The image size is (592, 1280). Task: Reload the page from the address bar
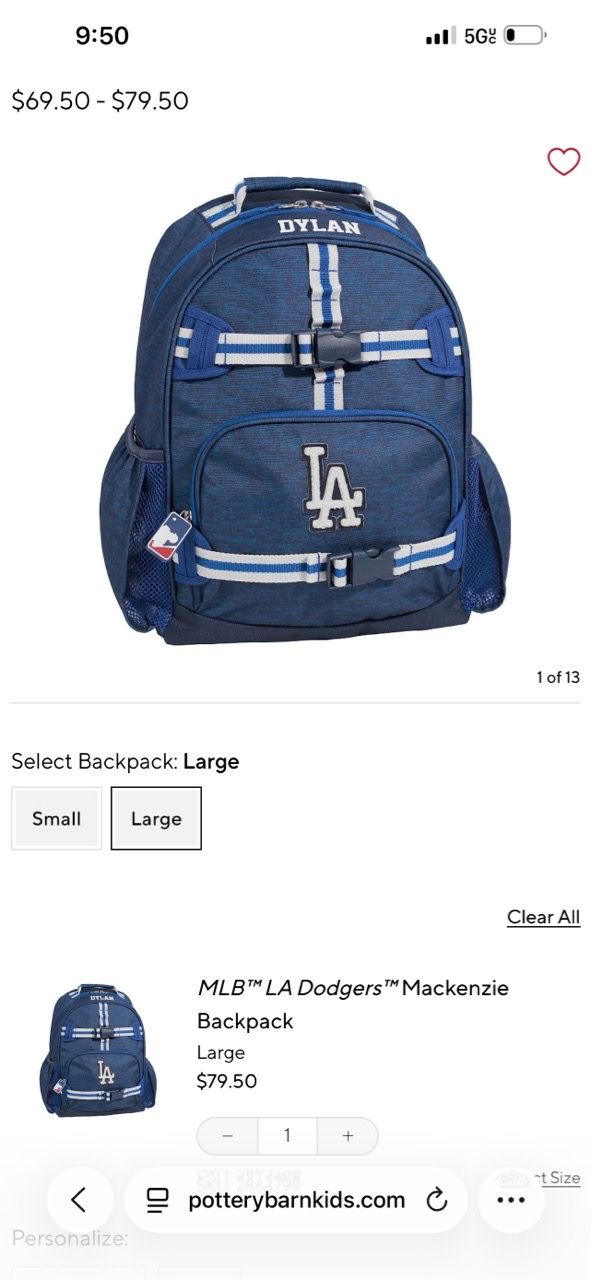coord(436,1200)
